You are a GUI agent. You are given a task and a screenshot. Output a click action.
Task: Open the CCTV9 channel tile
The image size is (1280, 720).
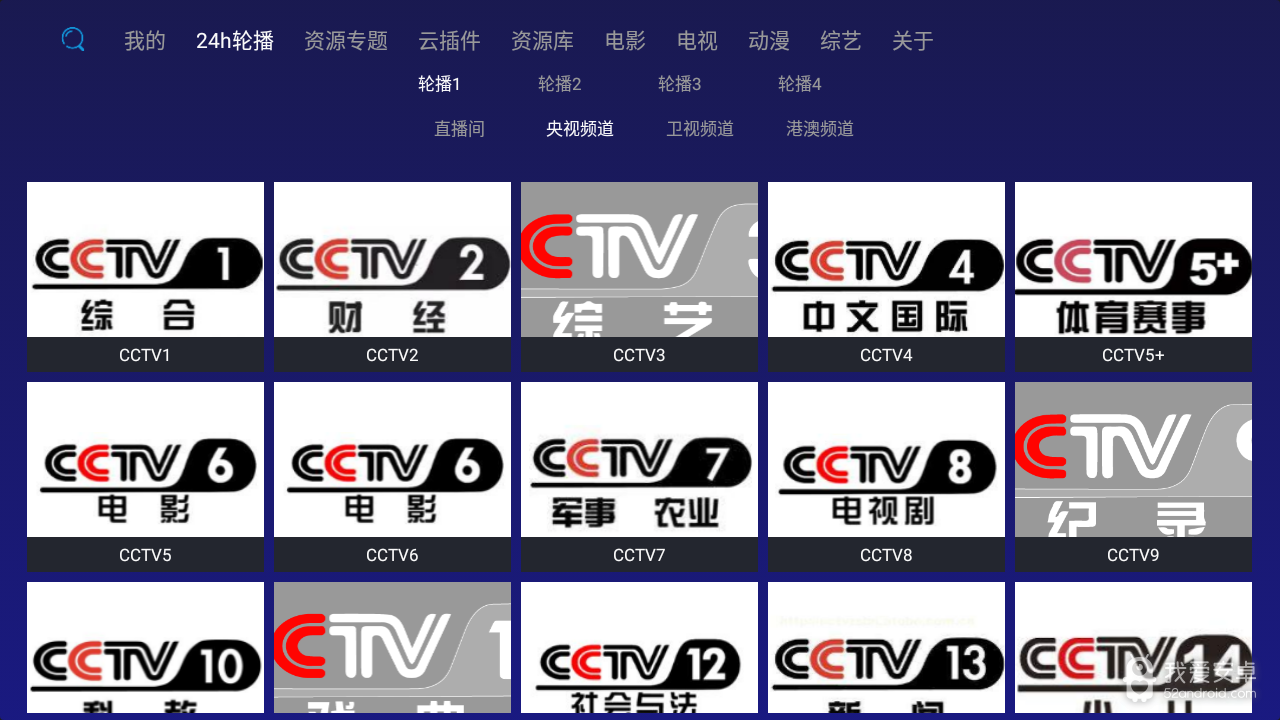pos(1133,475)
